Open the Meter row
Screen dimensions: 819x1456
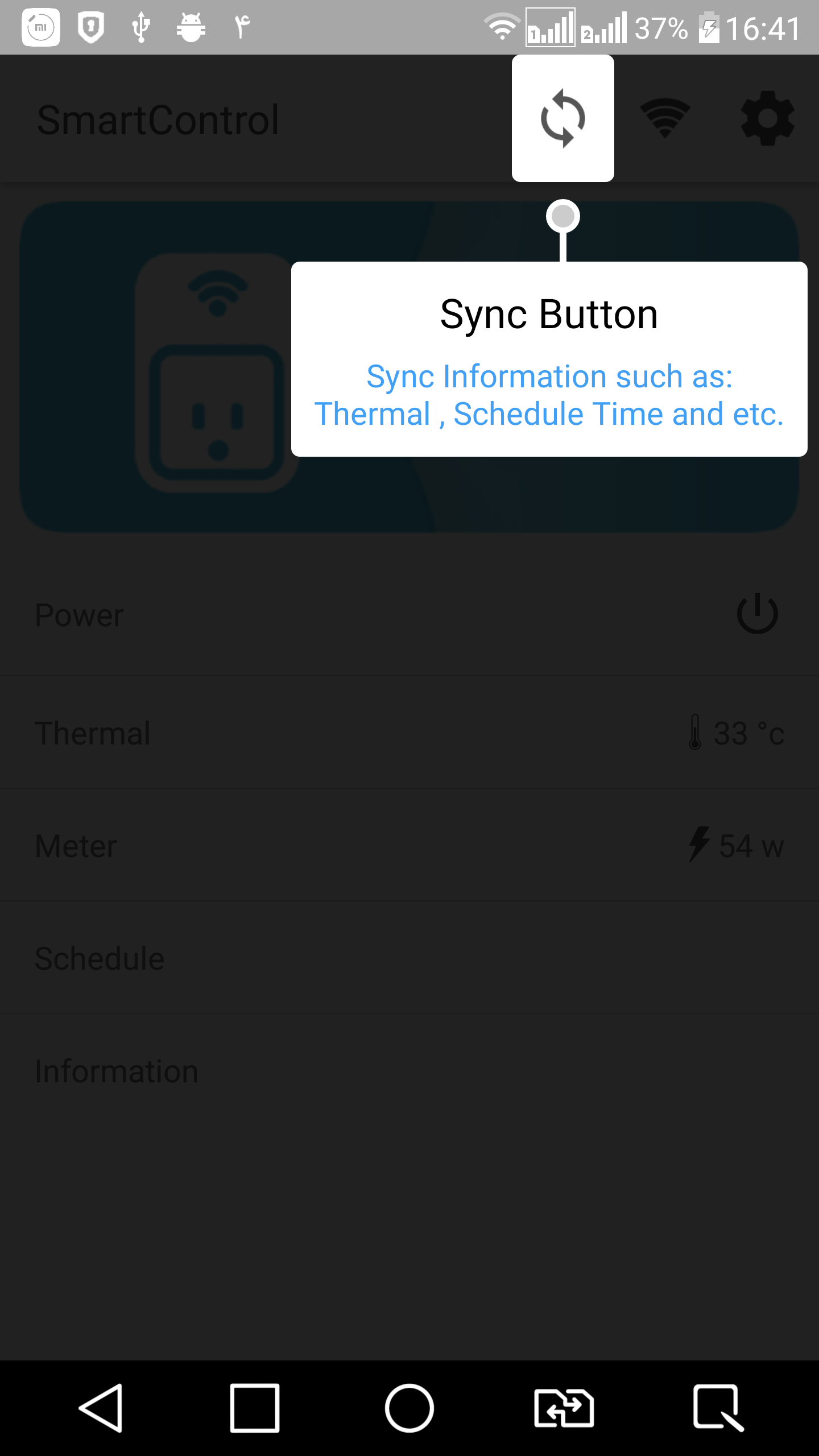click(x=409, y=845)
